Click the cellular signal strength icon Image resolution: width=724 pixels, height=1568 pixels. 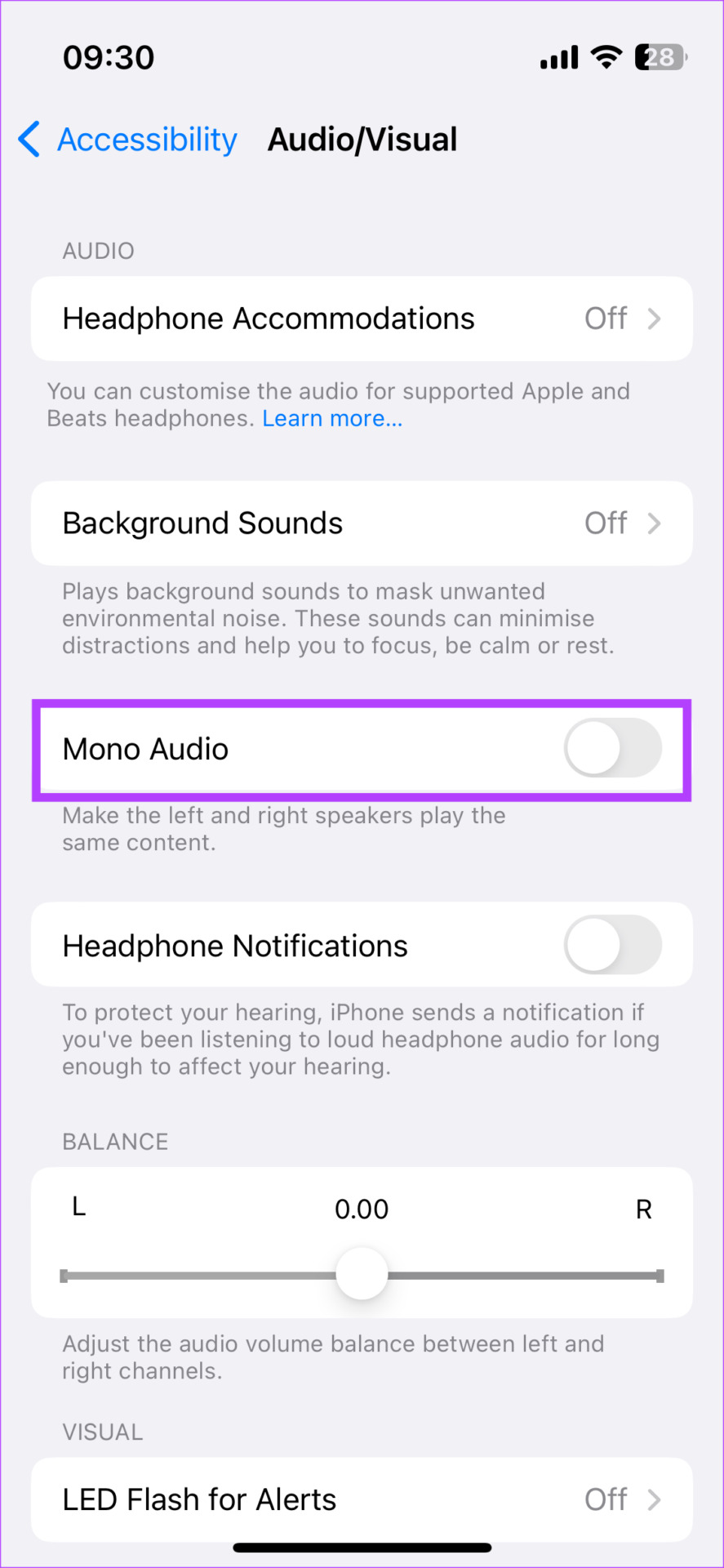pos(557,56)
